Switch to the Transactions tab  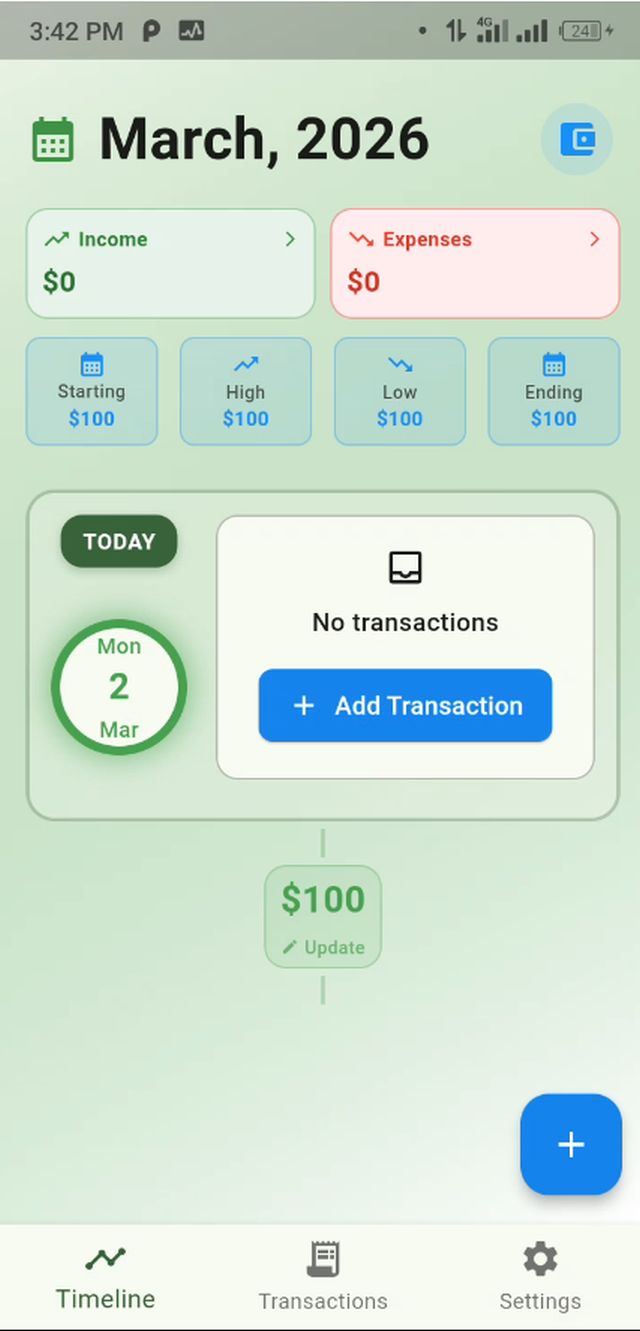[323, 1277]
